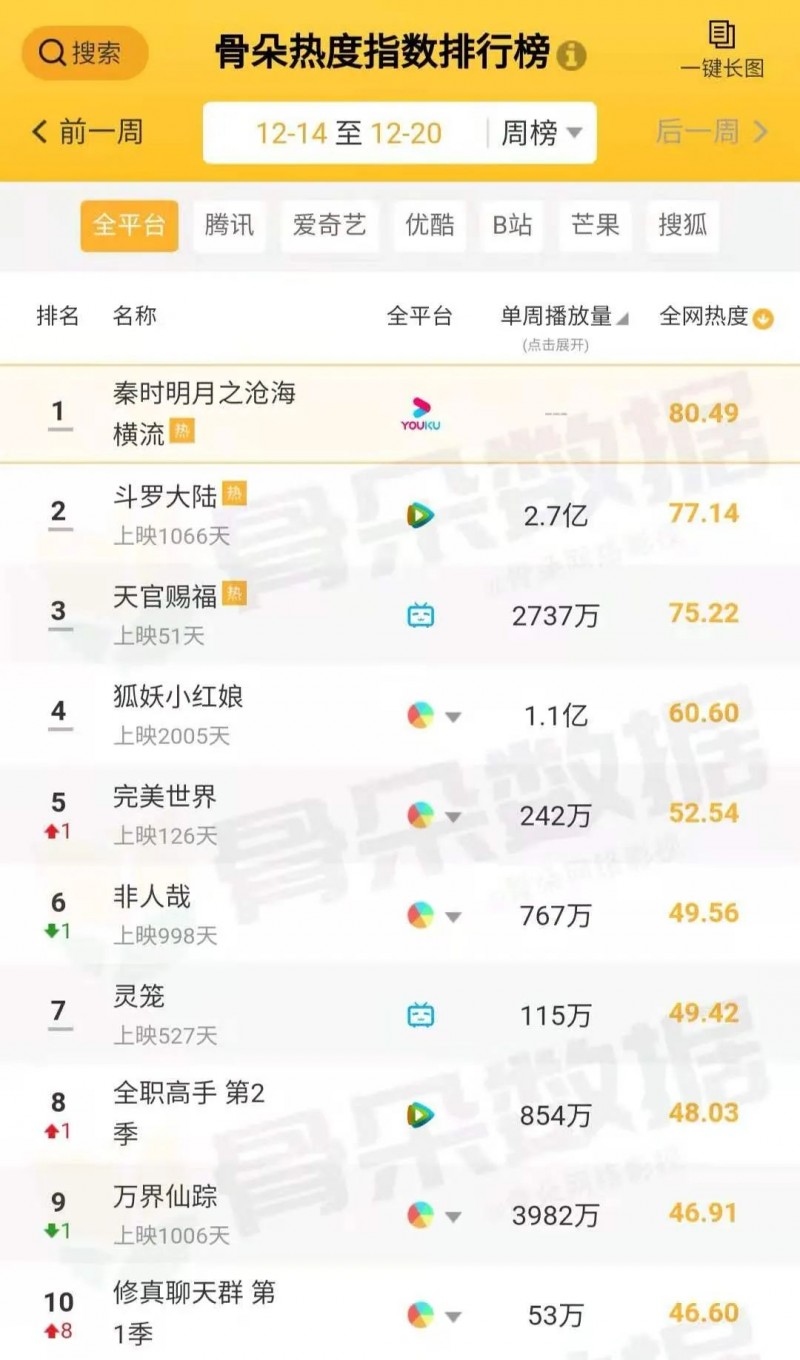Pick the date range 12-14 至 12-20

point(348,133)
